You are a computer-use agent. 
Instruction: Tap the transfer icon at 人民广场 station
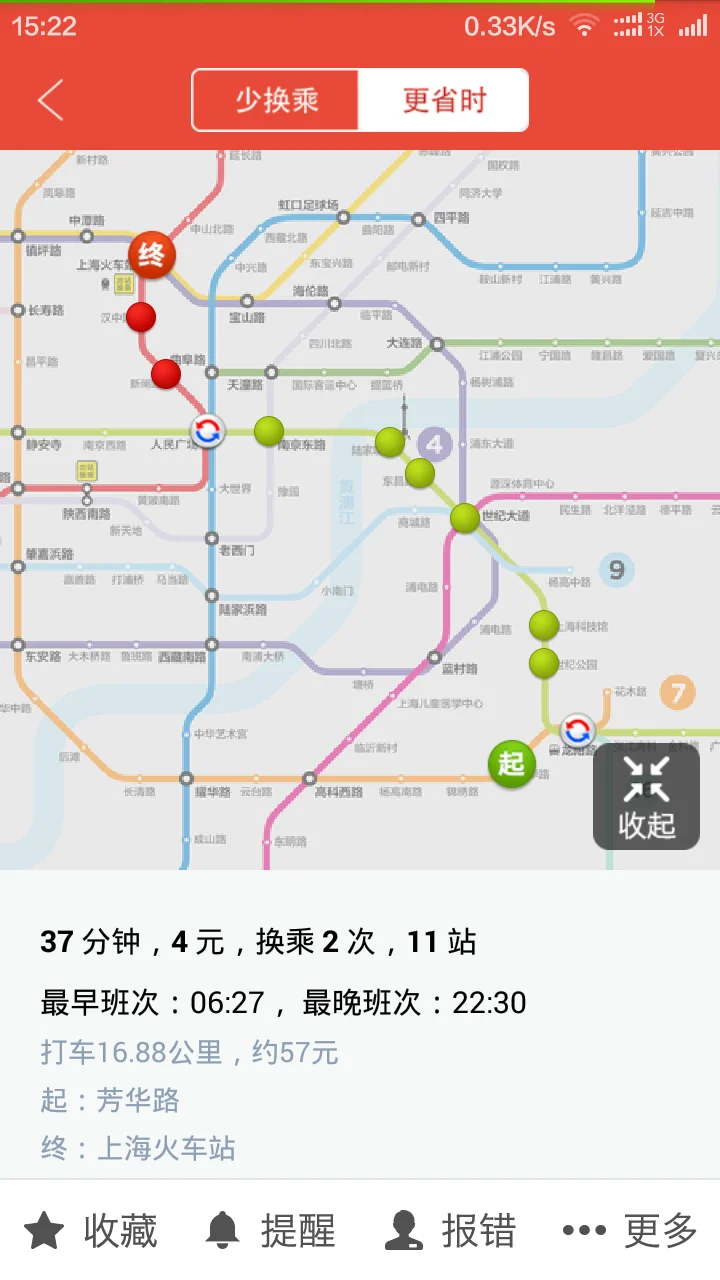pos(205,431)
